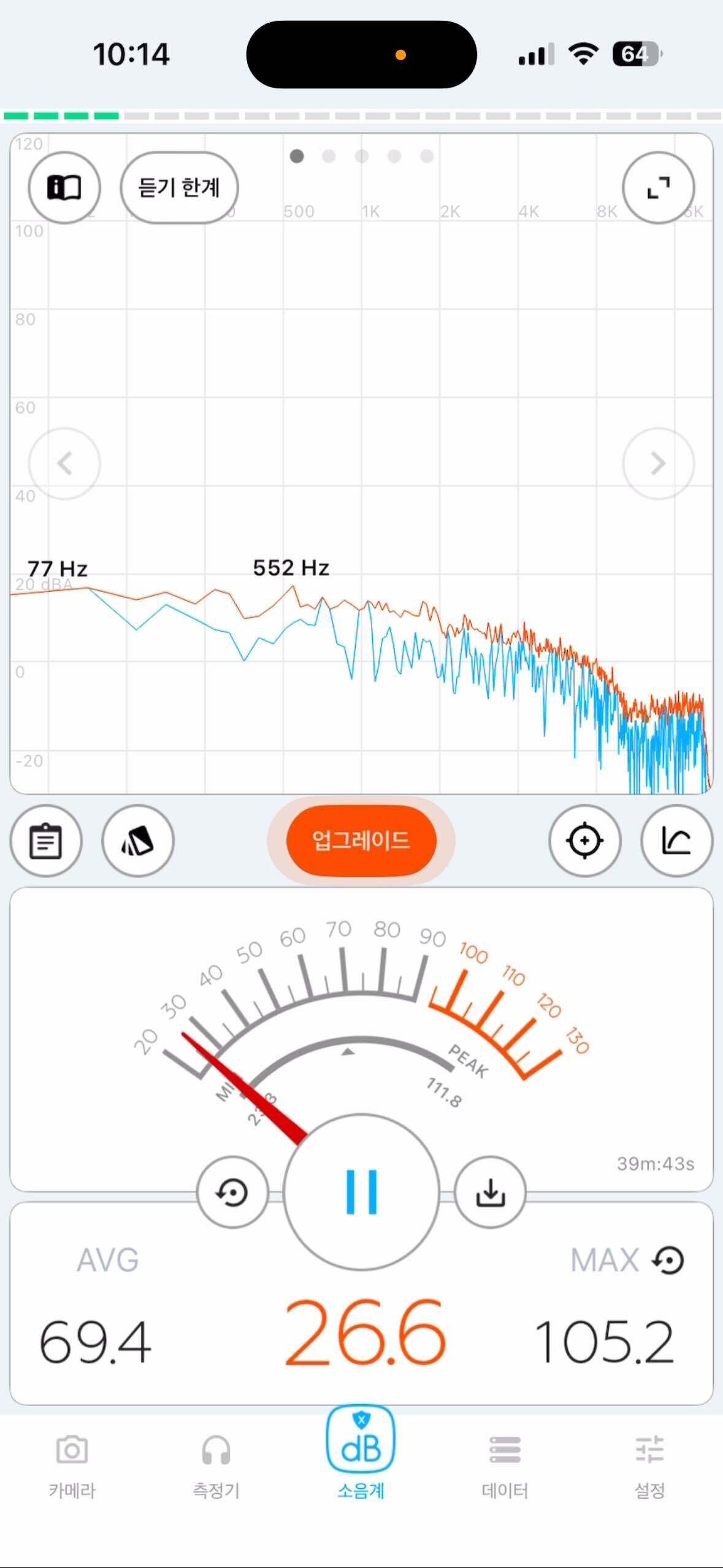Open the weighting curve icon
Screen dimensions: 723x1568
[x=676, y=840]
